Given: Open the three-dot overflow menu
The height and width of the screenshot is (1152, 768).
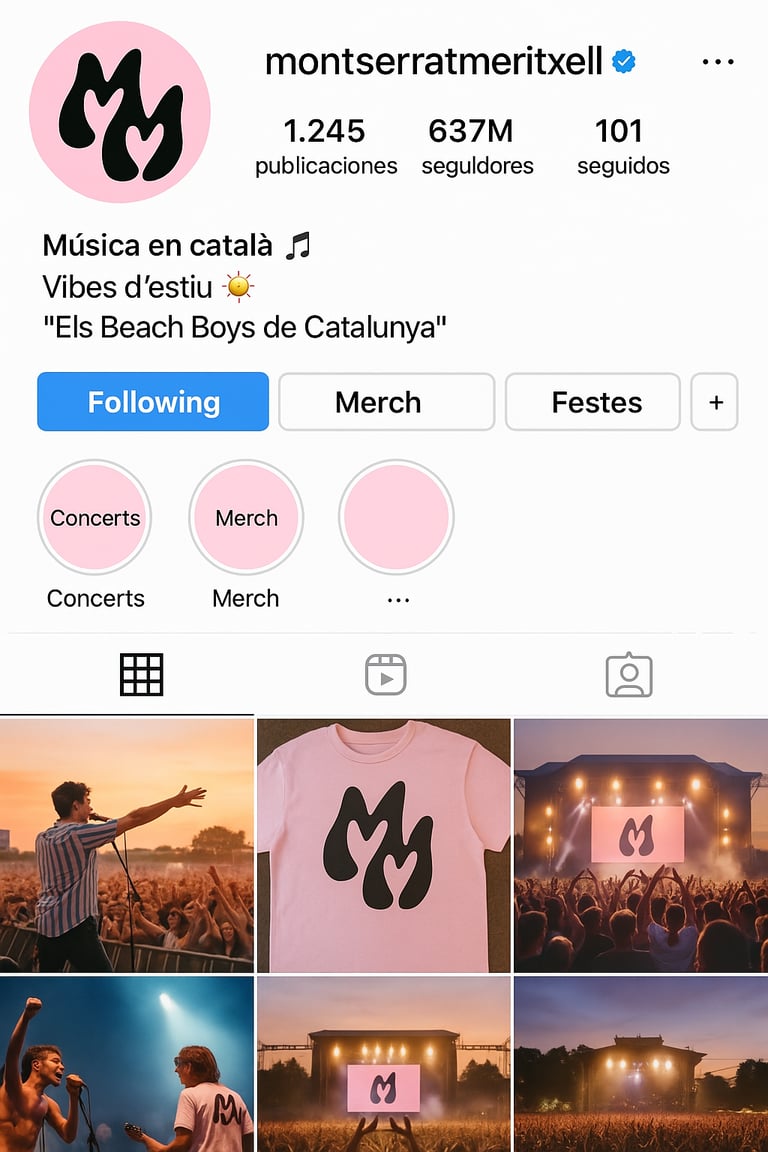Looking at the screenshot, I should click(x=718, y=62).
